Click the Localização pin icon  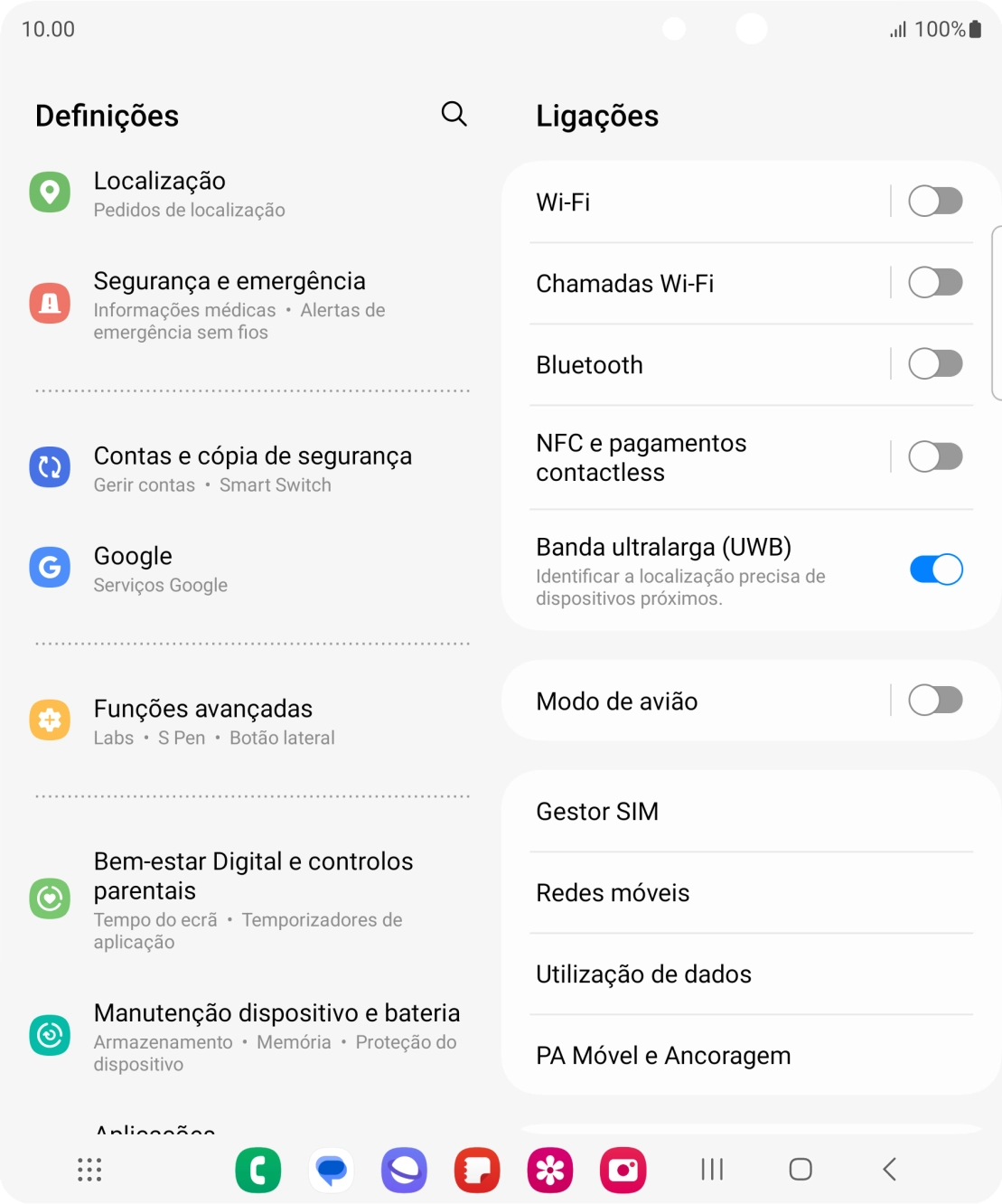[x=51, y=192]
